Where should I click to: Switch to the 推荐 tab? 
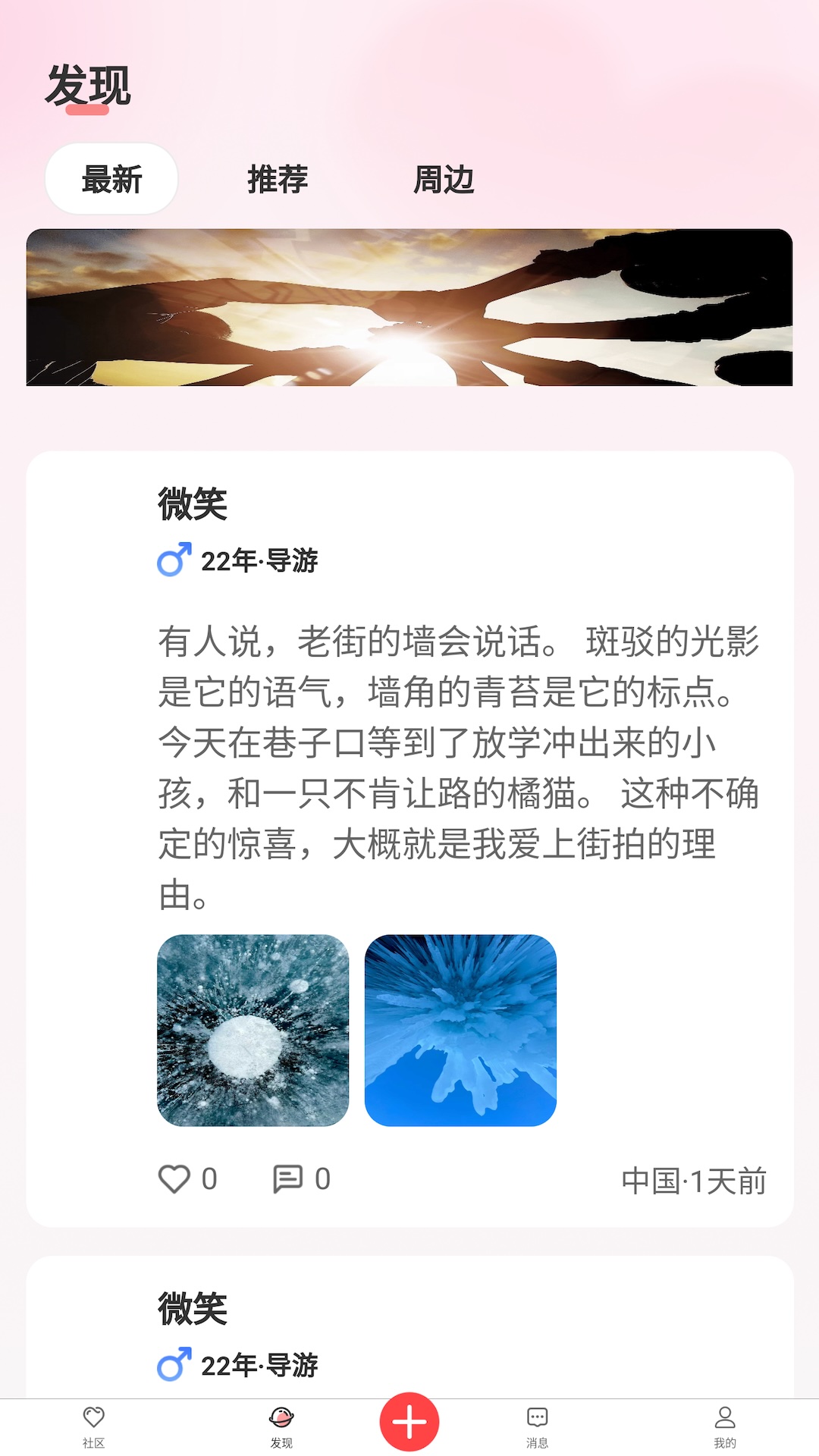click(277, 178)
